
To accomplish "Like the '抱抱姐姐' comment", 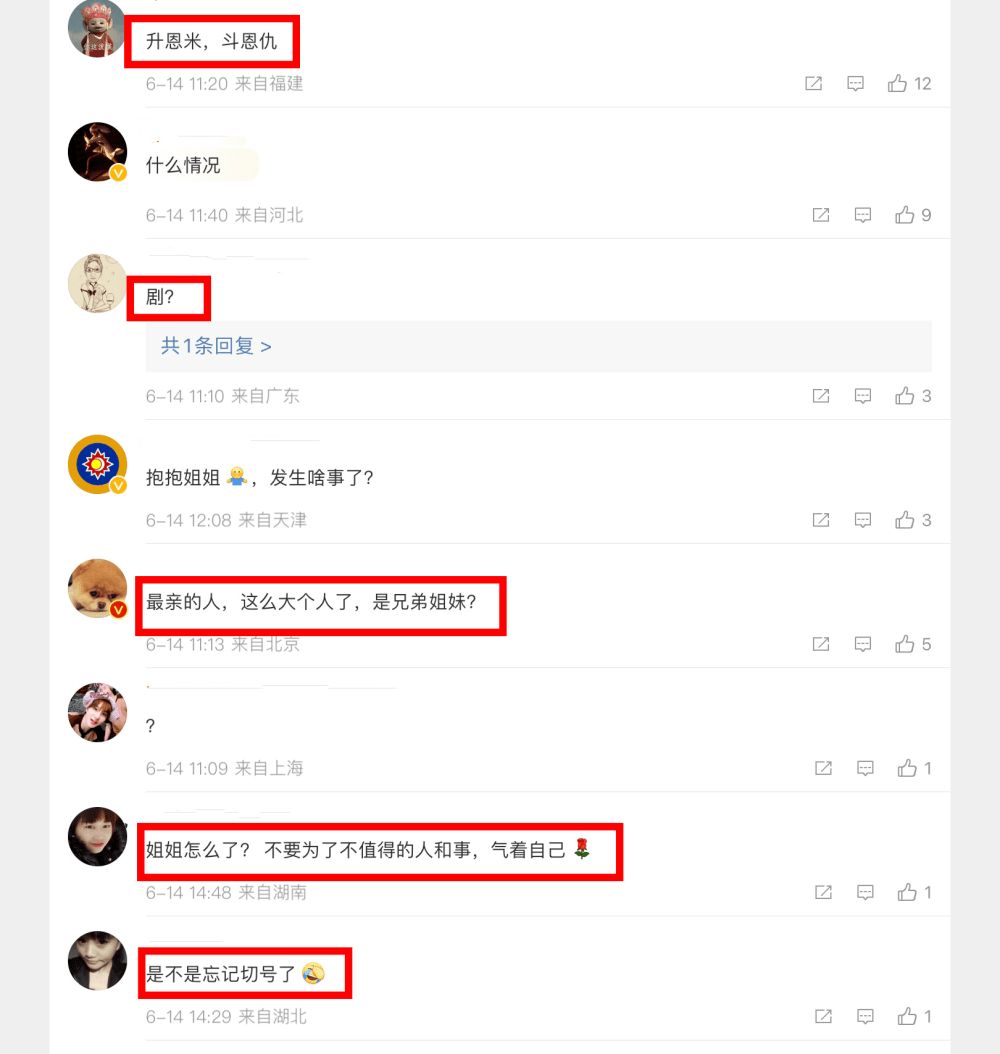I will pyautogui.click(x=905, y=520).
